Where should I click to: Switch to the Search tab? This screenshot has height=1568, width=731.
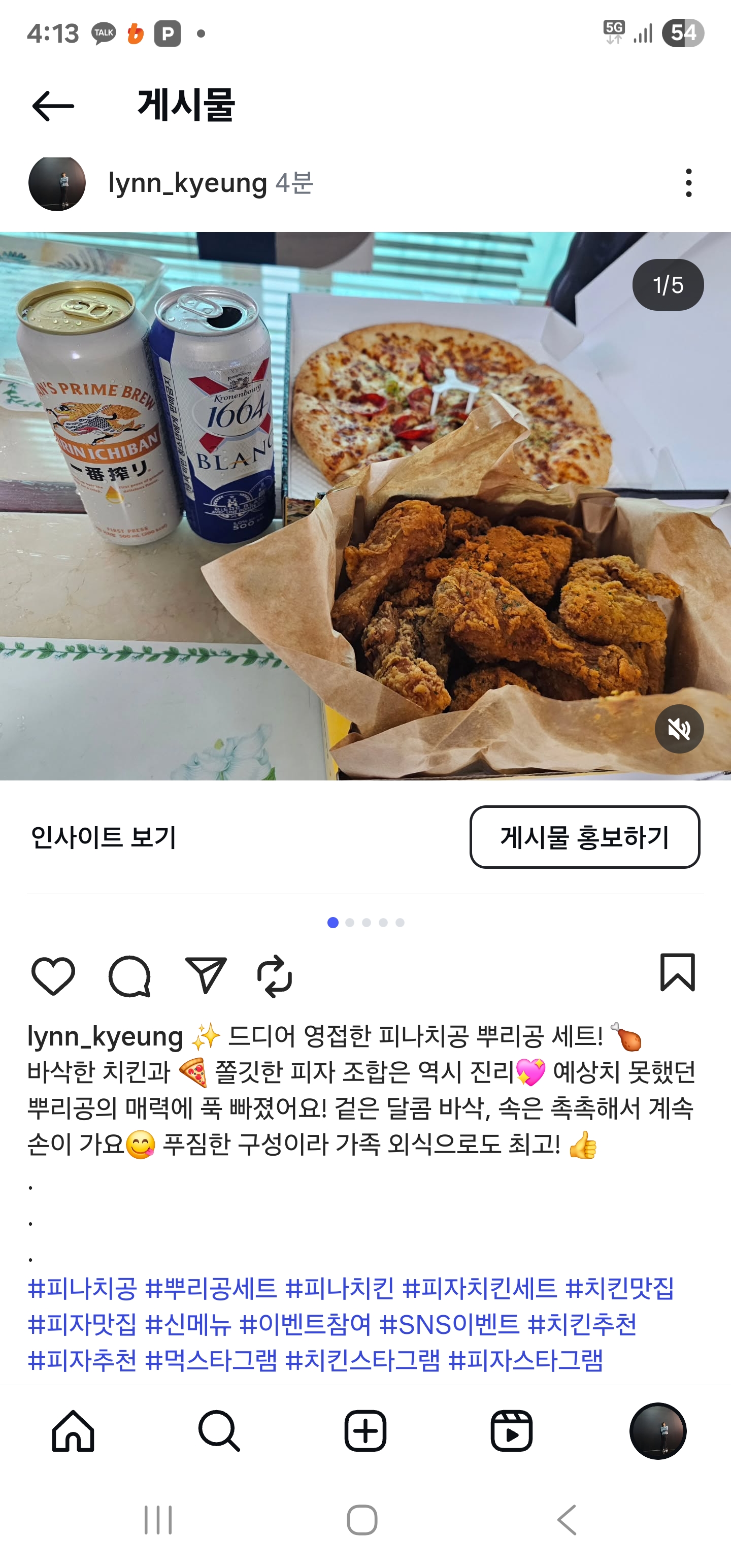(x=219, y=1431)
